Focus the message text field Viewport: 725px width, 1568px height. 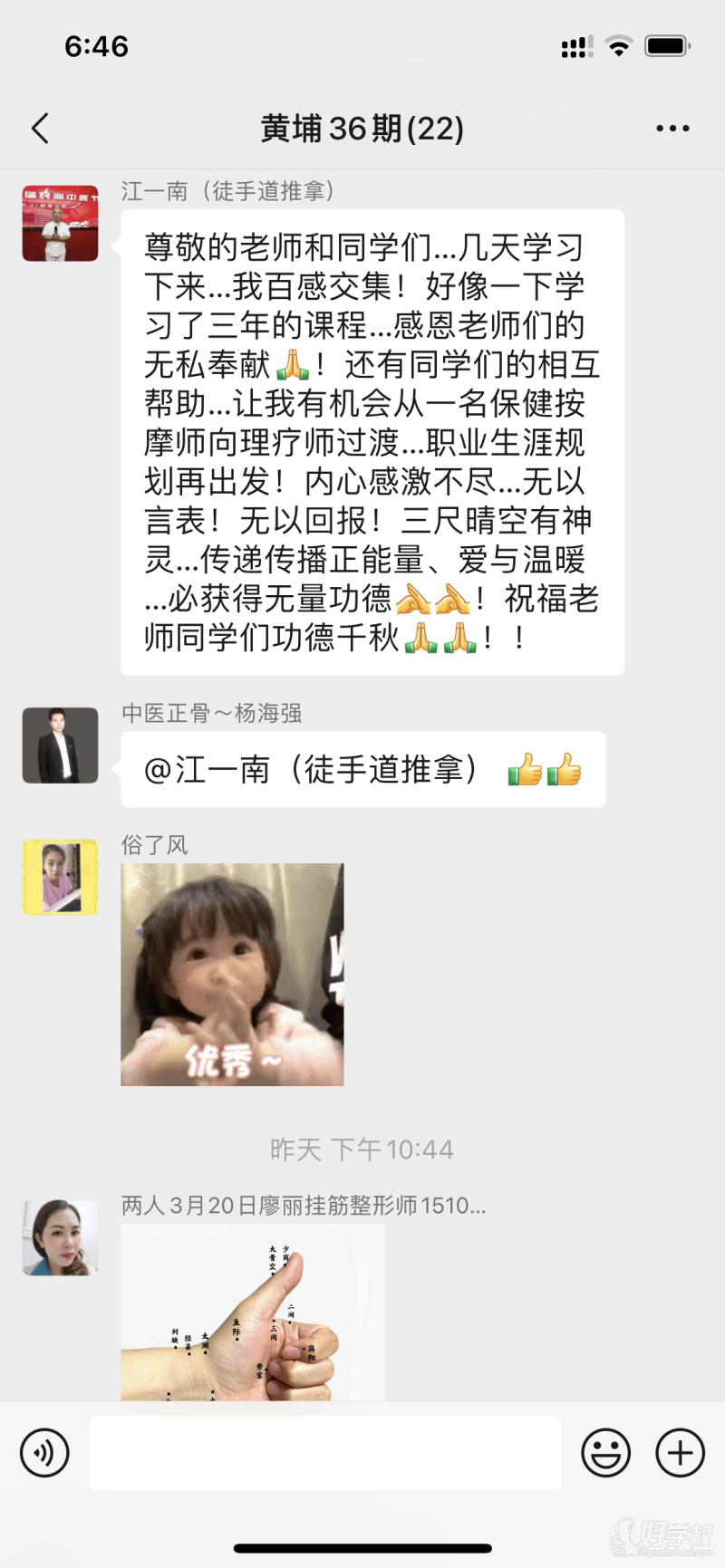[324, 1452]
